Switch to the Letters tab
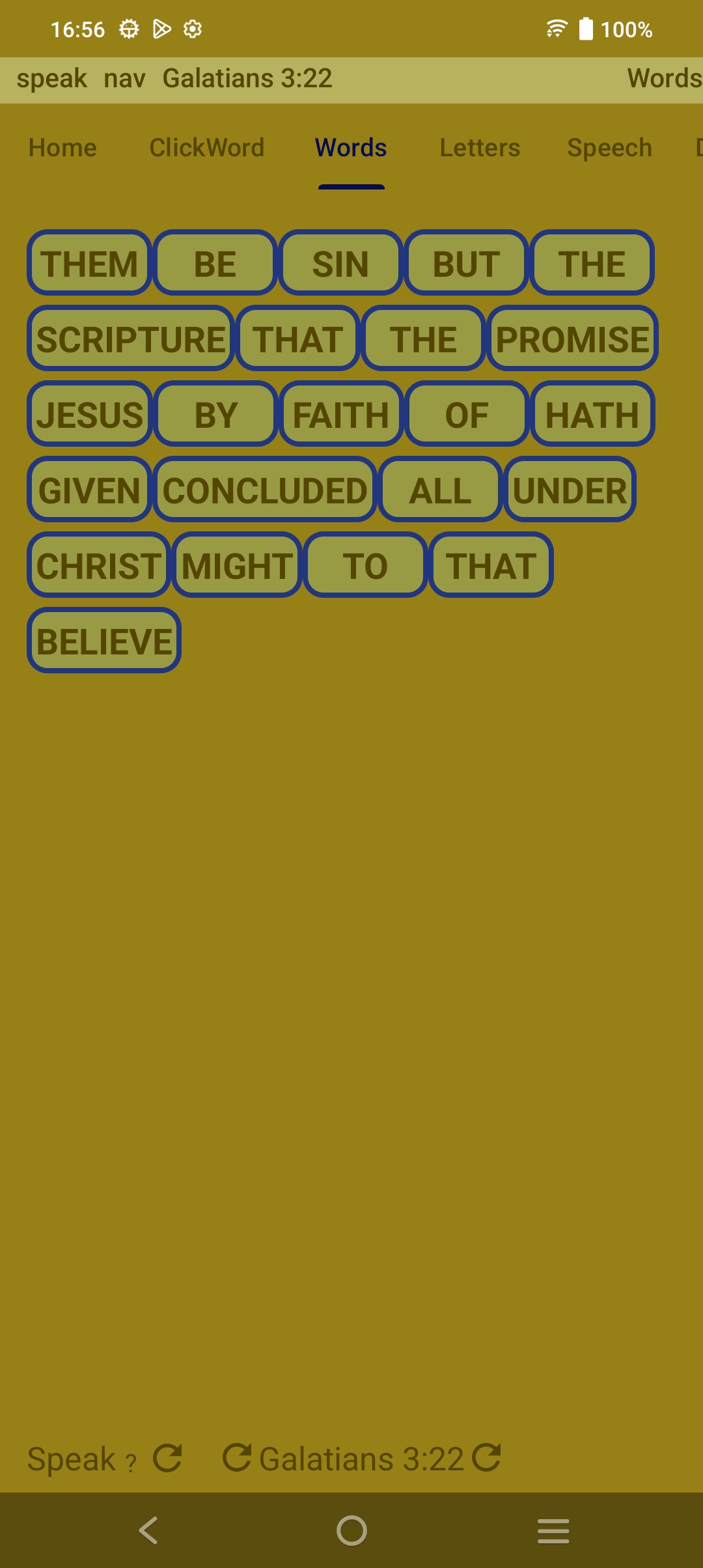Screen dimensions: 703x1568 click(480, 148)
